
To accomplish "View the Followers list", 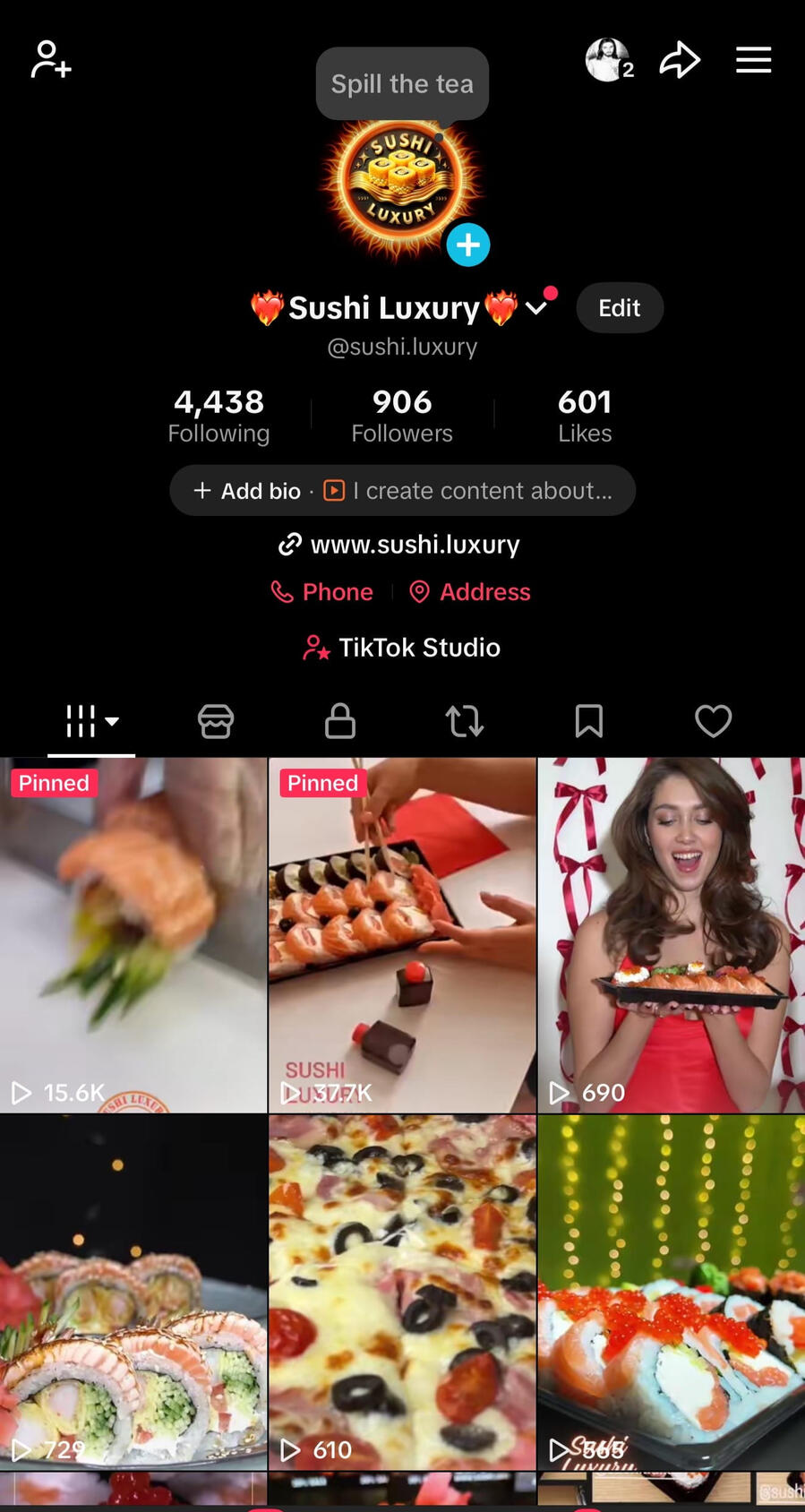I will coord(402,416).
